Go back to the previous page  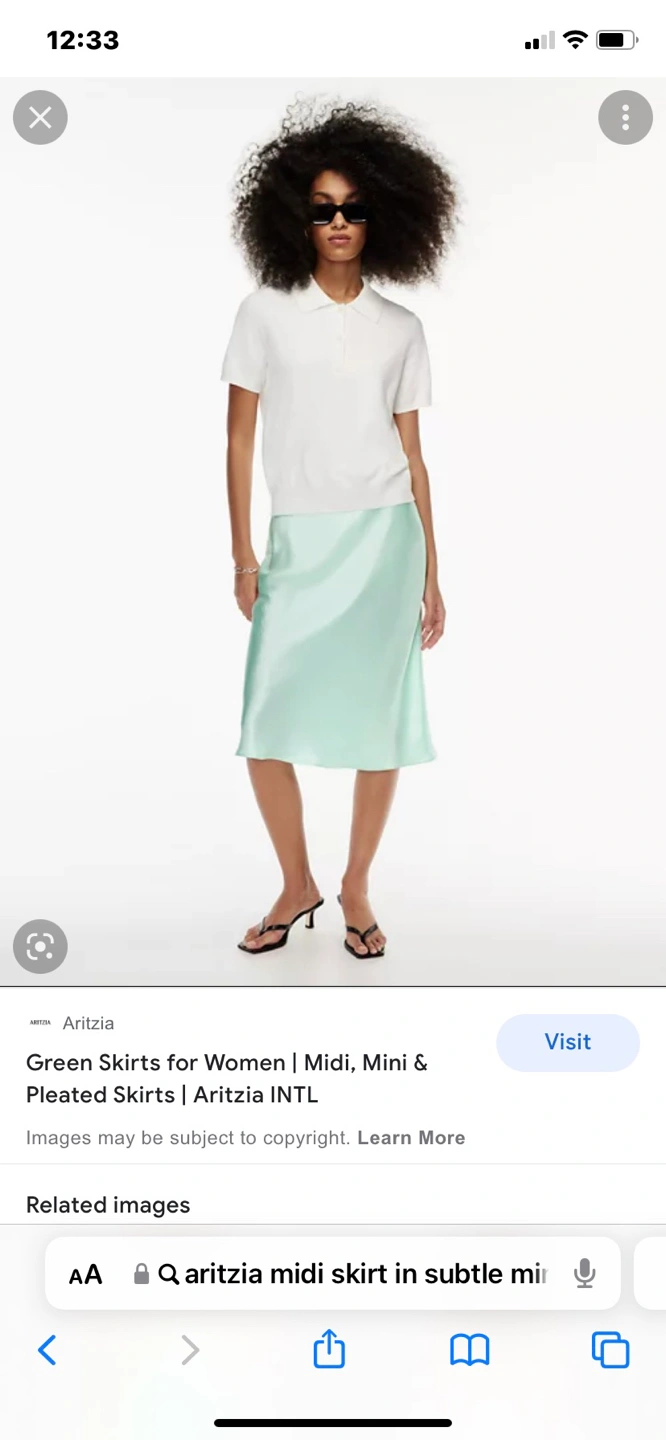point(47,1351)
